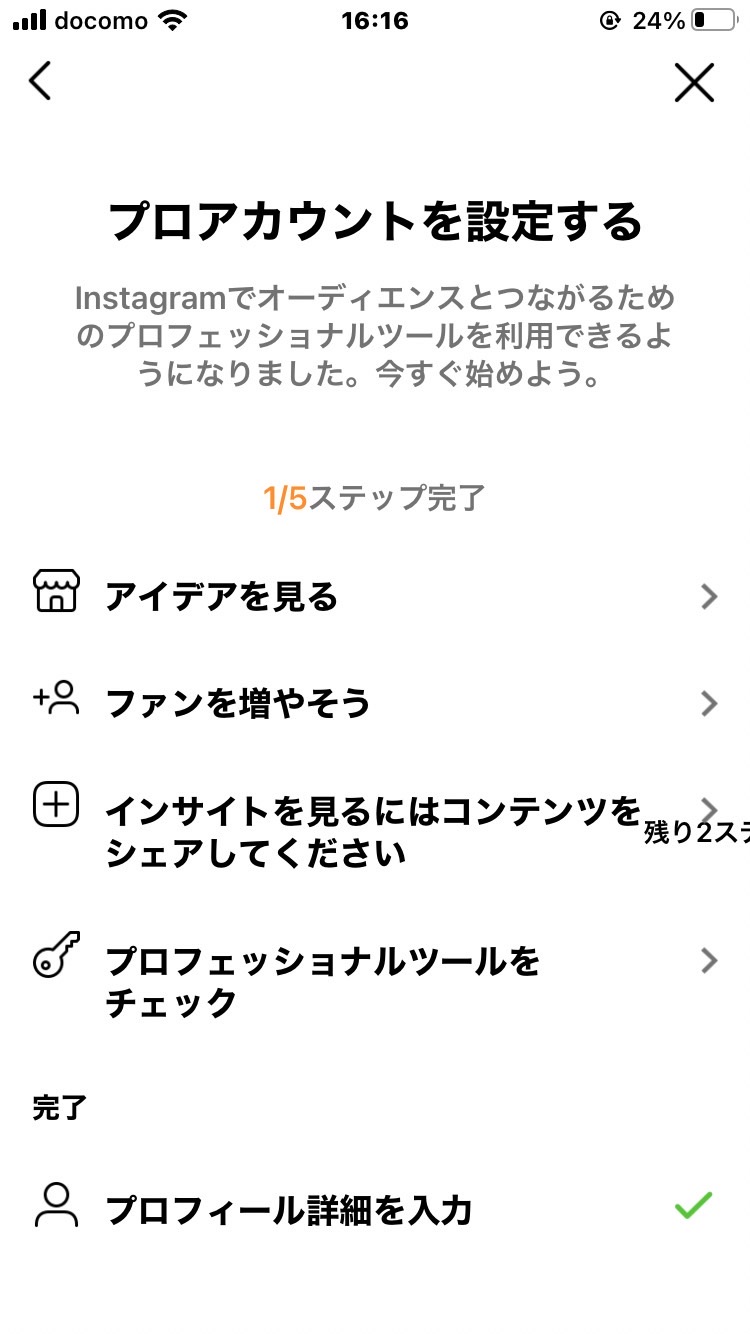Close the professional account setup screen
The width and height of the screenshot is (750, 1334).
(x=694, y=82)
